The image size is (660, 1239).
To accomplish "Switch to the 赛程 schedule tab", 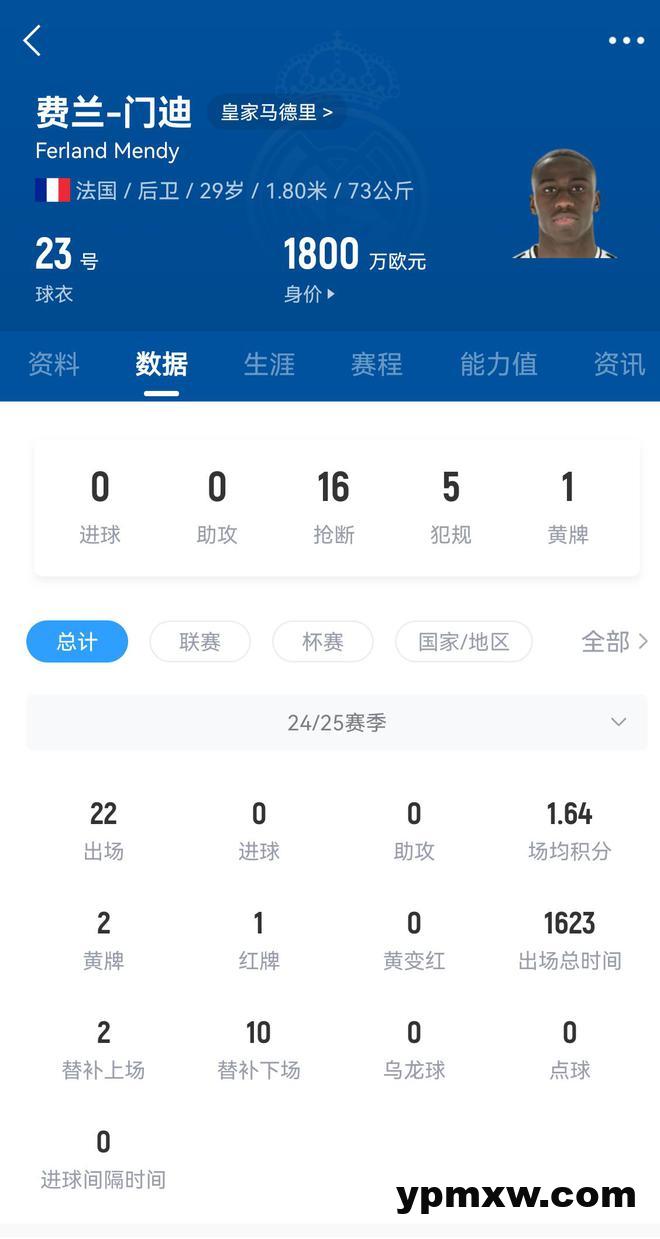I will tap(377, 364).
